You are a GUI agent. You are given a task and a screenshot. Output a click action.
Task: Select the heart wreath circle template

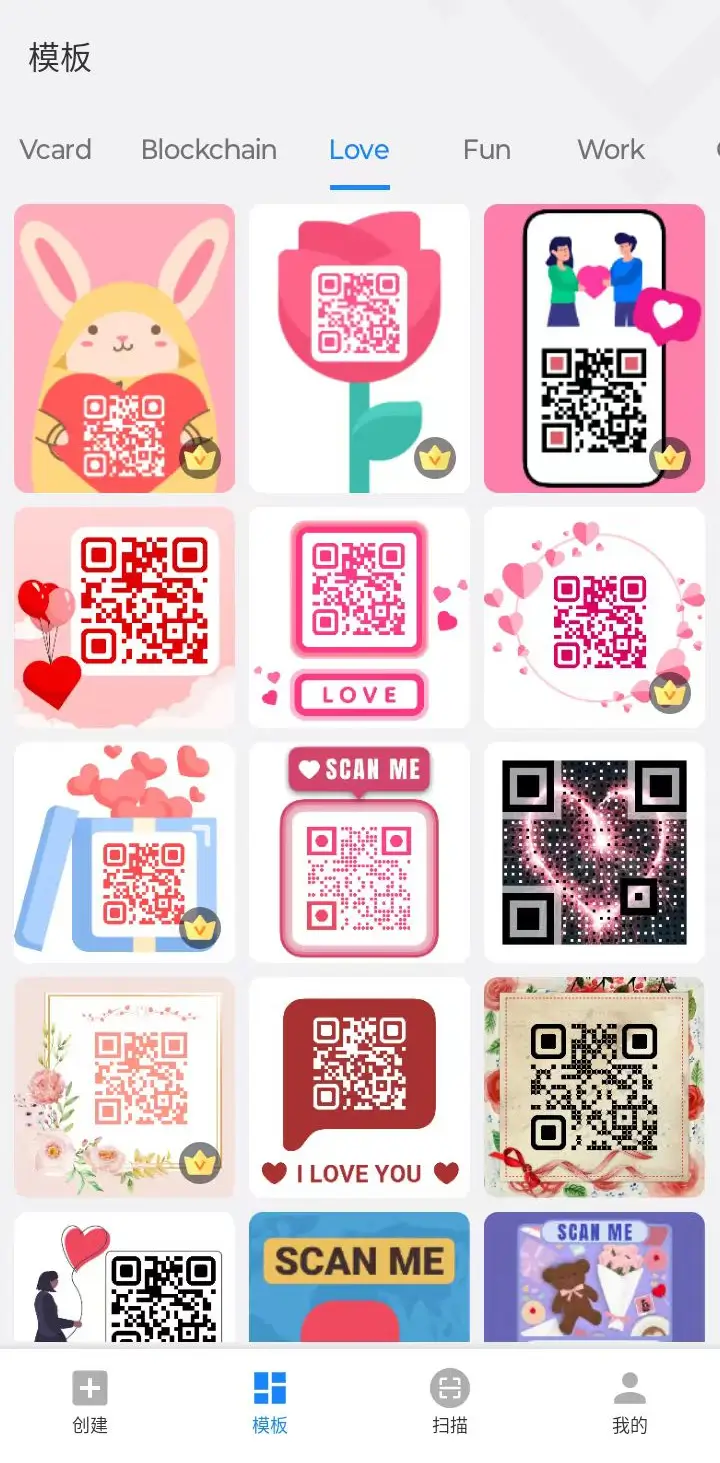[594, 617]
